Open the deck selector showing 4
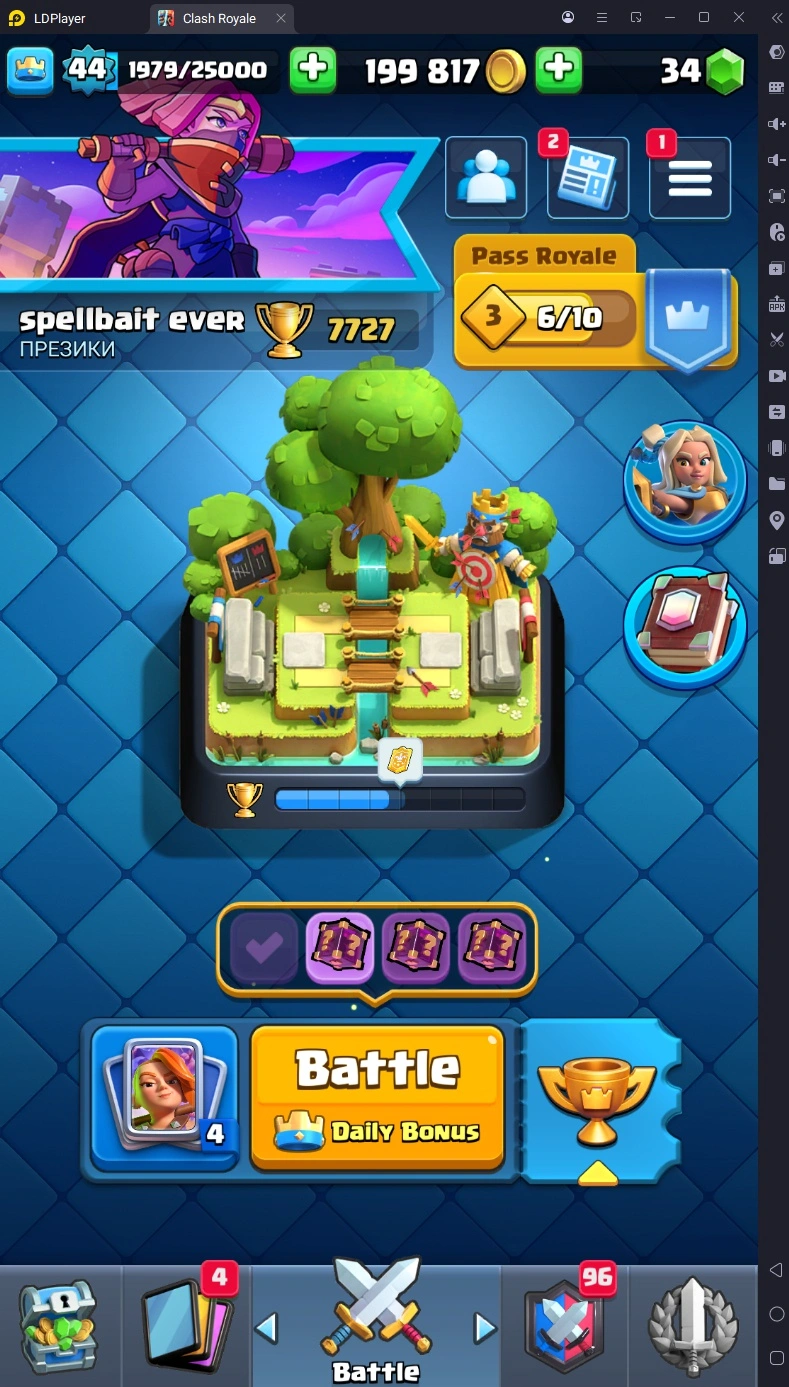789x1387 pixels. tap(165, 1097)
